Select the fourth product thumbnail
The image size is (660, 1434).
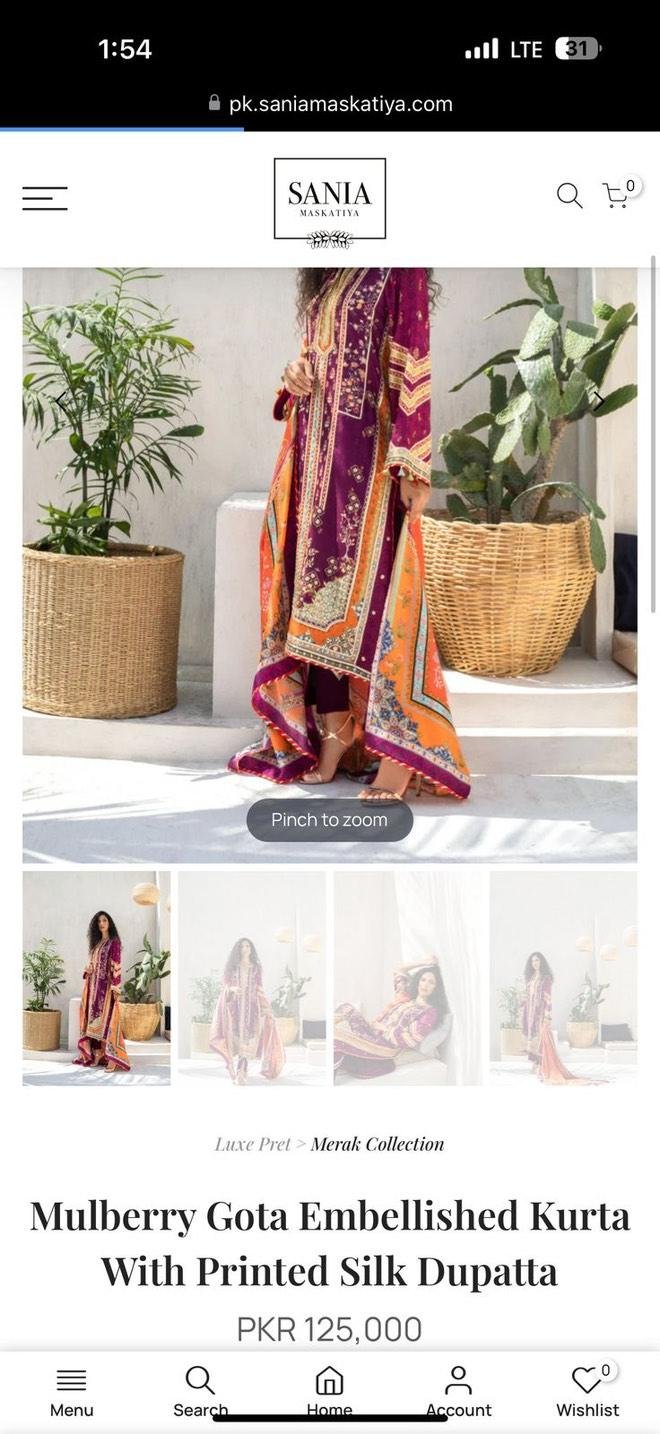(563, 978)
